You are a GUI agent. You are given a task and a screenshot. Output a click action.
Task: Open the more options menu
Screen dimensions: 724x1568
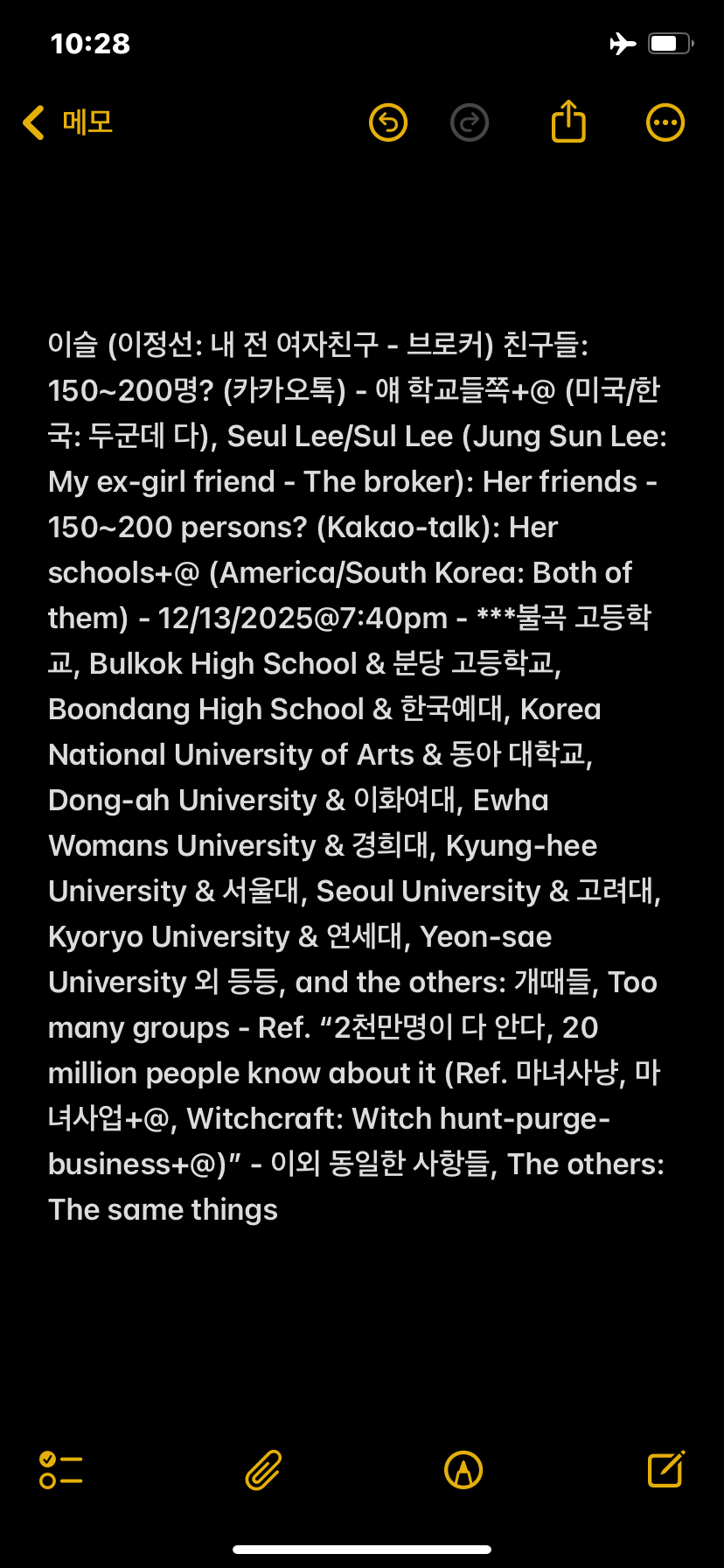pyautogui.click(x=665, y=122)
